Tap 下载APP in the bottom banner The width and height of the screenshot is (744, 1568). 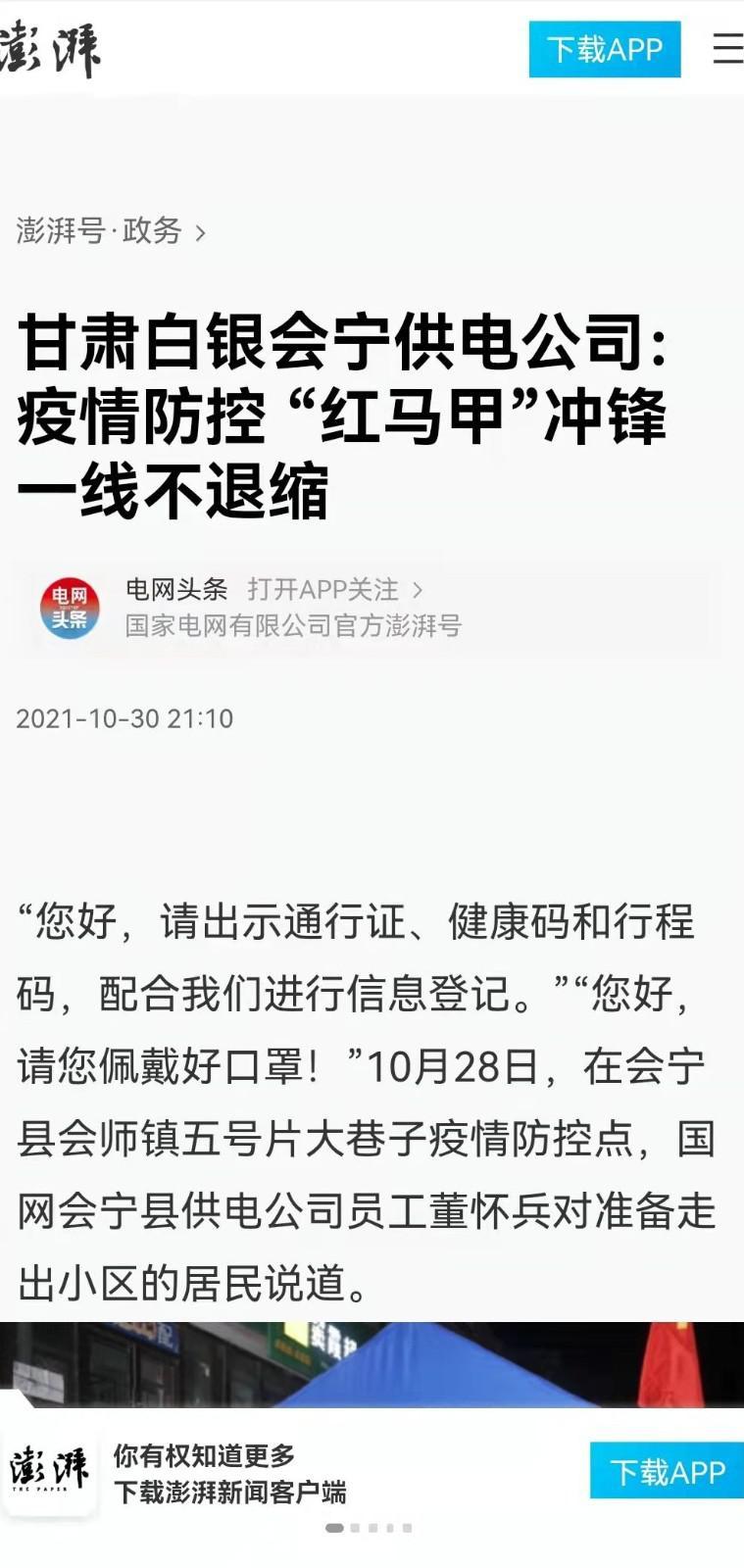tap(666, 1471)
